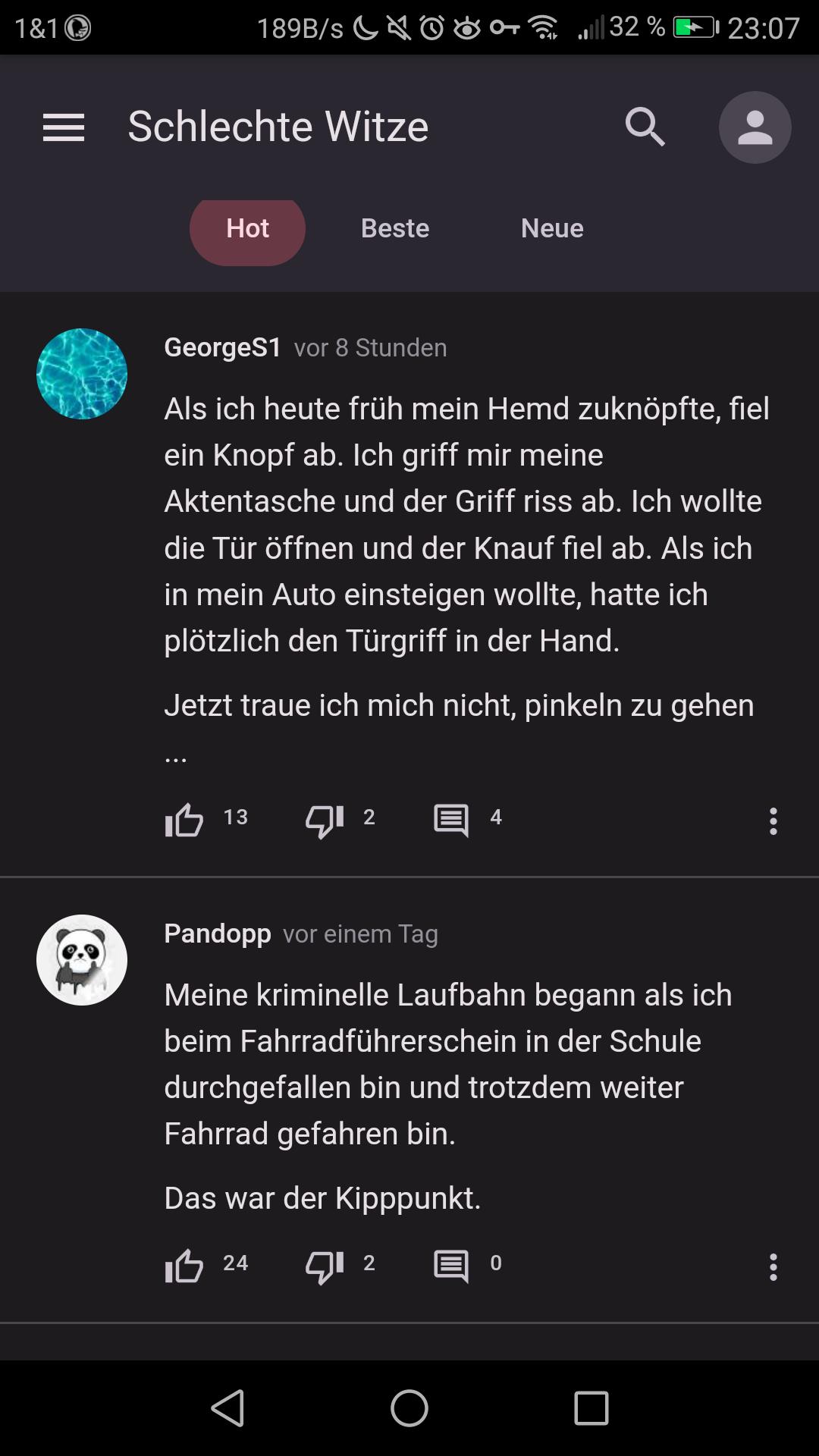Open overflow menu on GeorgeS1's post
Viewport: 819px width, 1456px height.
773,821
